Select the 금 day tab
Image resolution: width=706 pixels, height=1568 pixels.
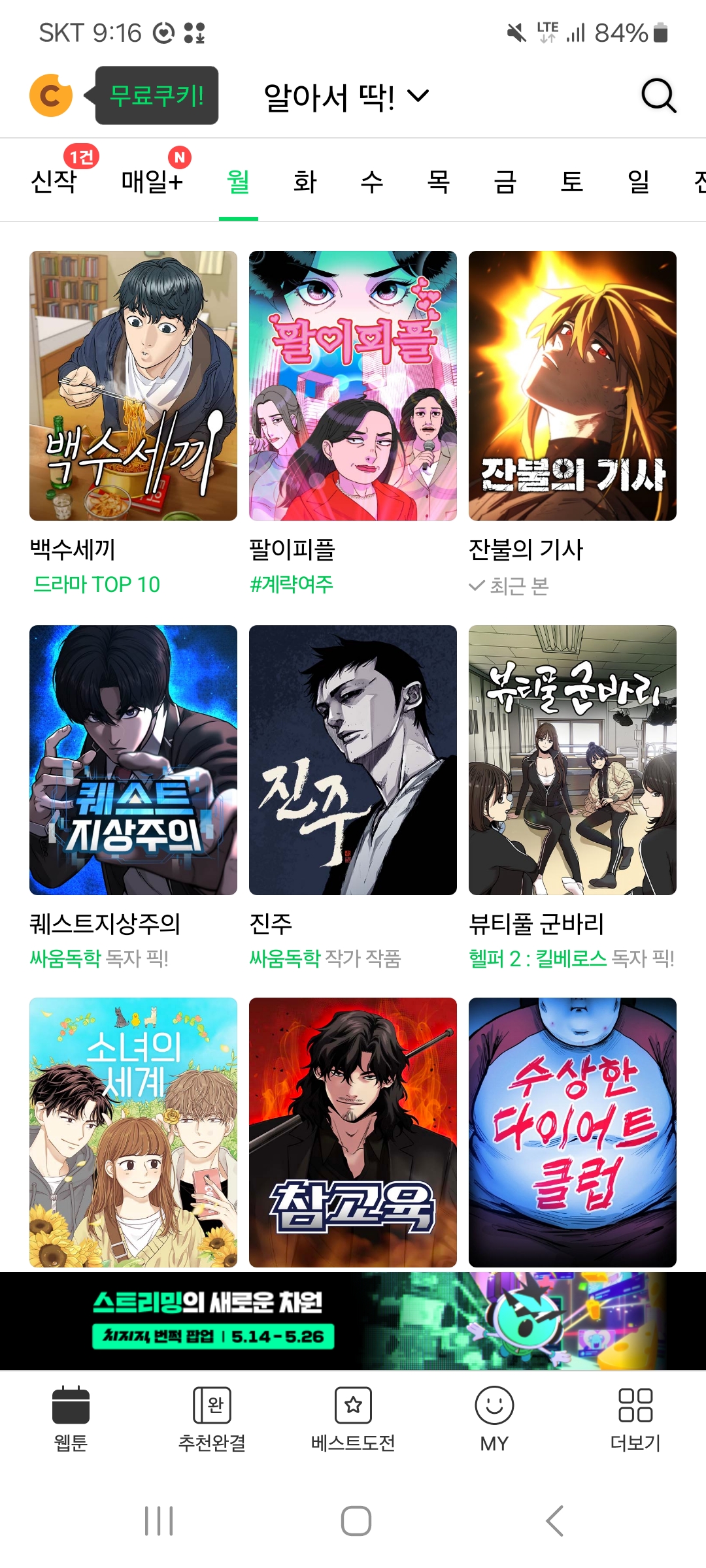(505, 182)
